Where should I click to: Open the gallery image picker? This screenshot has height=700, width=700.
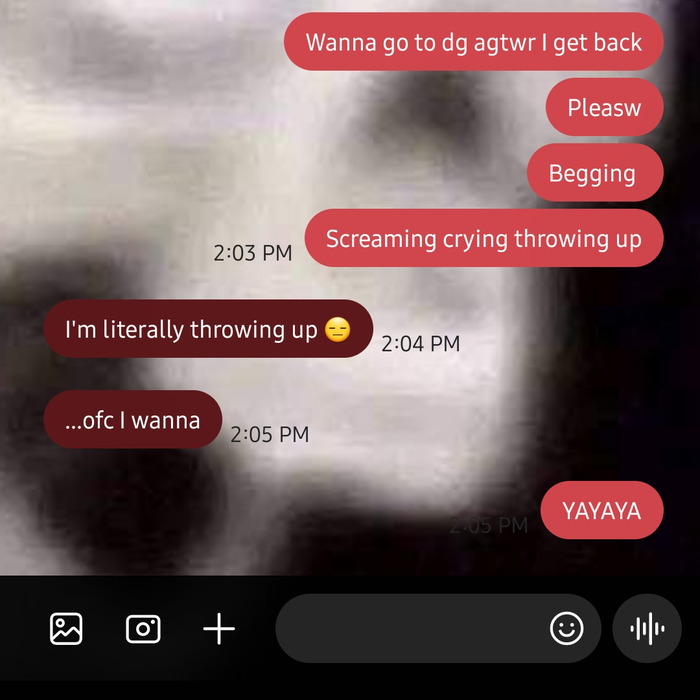coord(66,629)
